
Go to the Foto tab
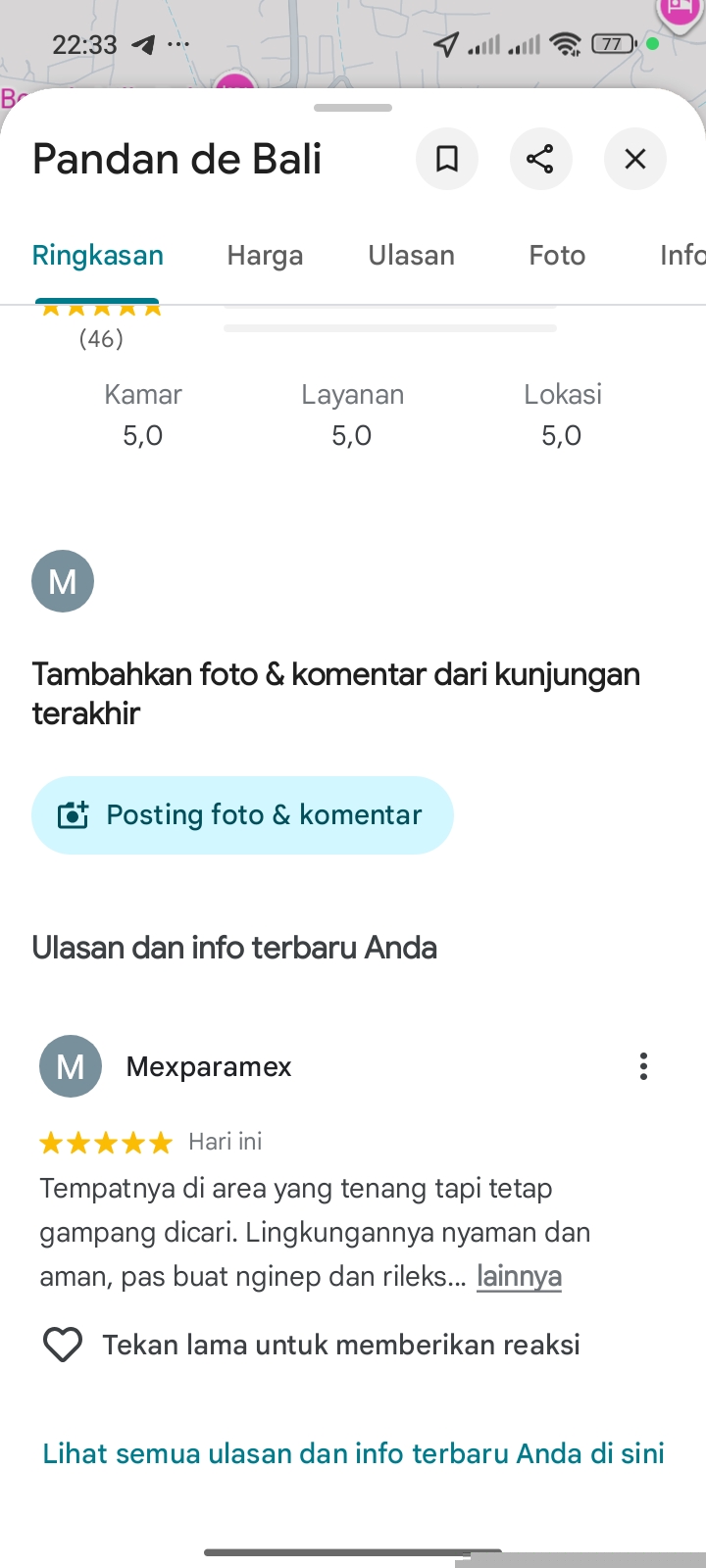pyautogui.click(x=557, y=256)
